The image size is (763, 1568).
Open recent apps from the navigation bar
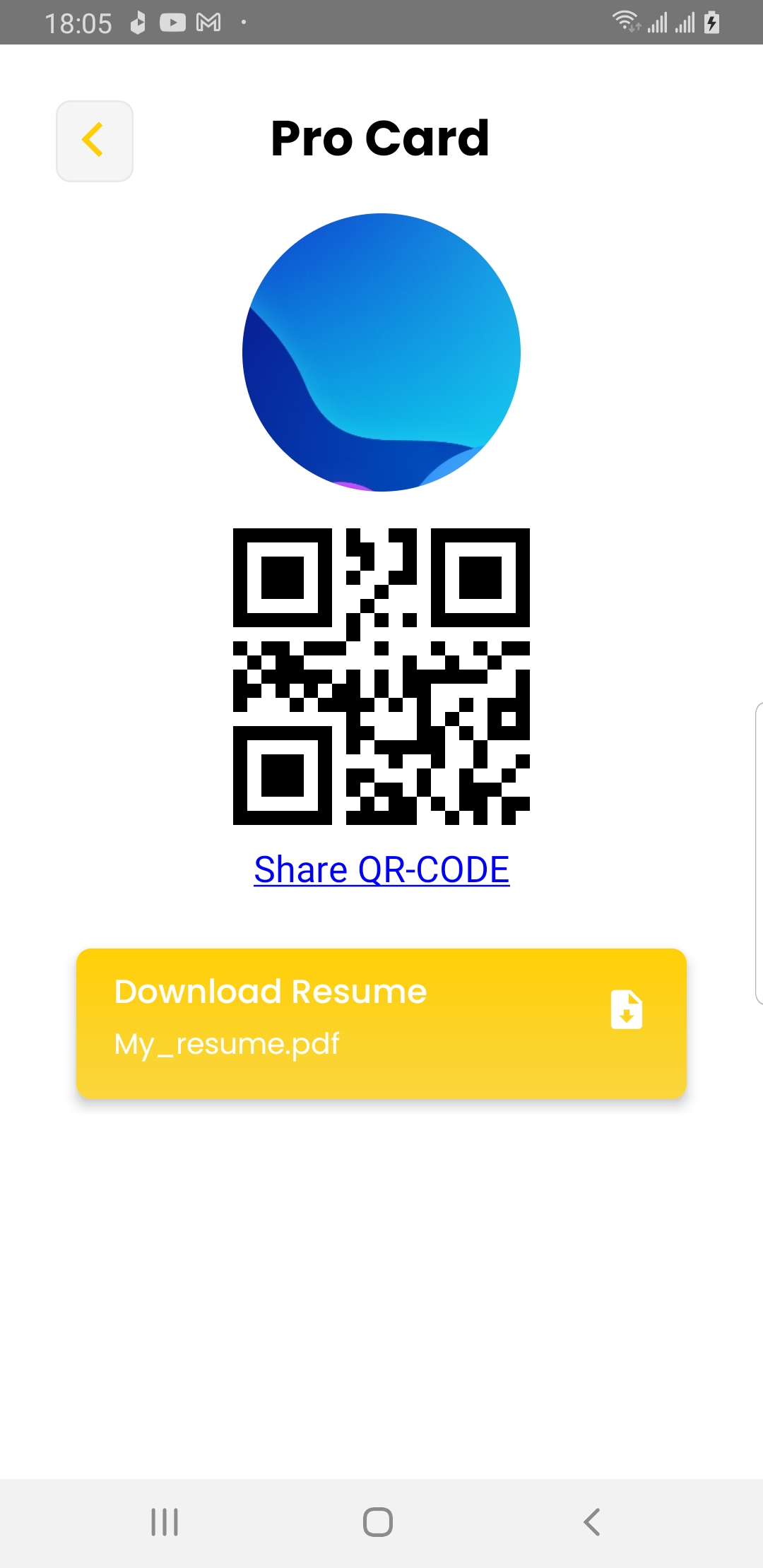pos(165,1521)
